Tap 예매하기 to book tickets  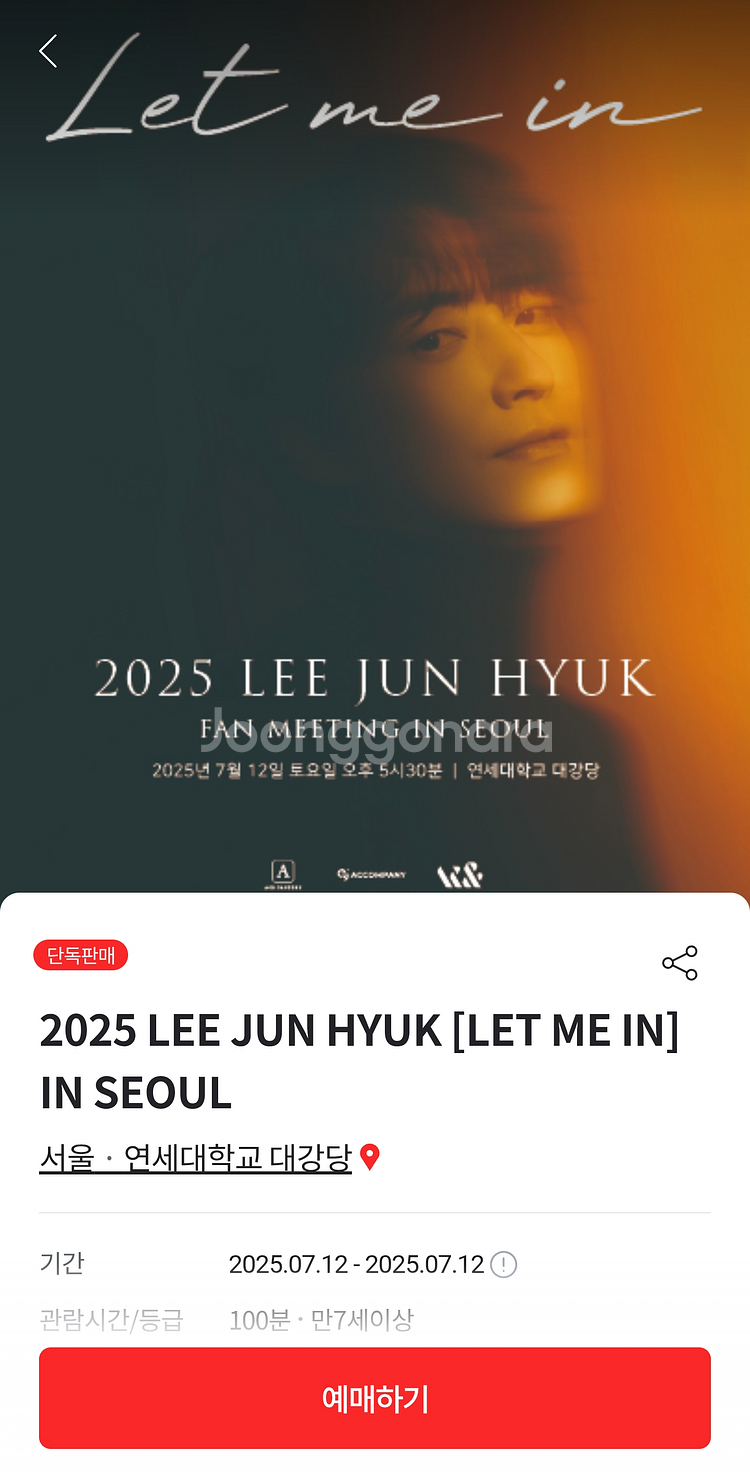[375, 1398]
